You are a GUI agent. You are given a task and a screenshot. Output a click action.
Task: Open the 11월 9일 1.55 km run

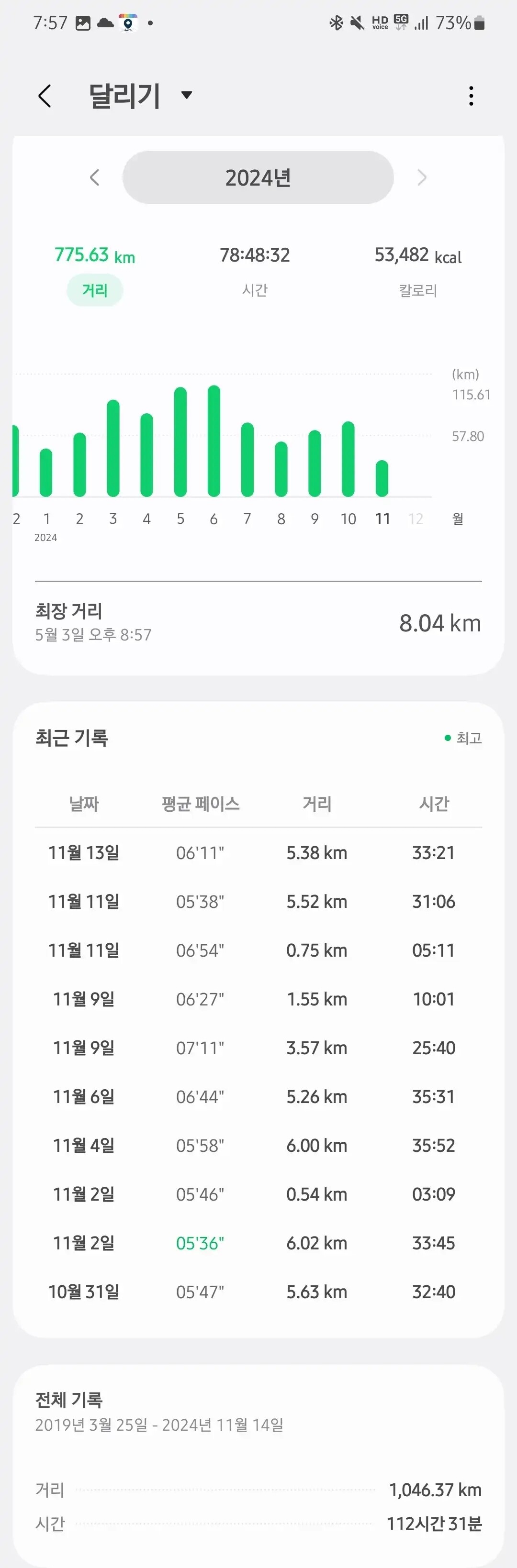point(258,999)
